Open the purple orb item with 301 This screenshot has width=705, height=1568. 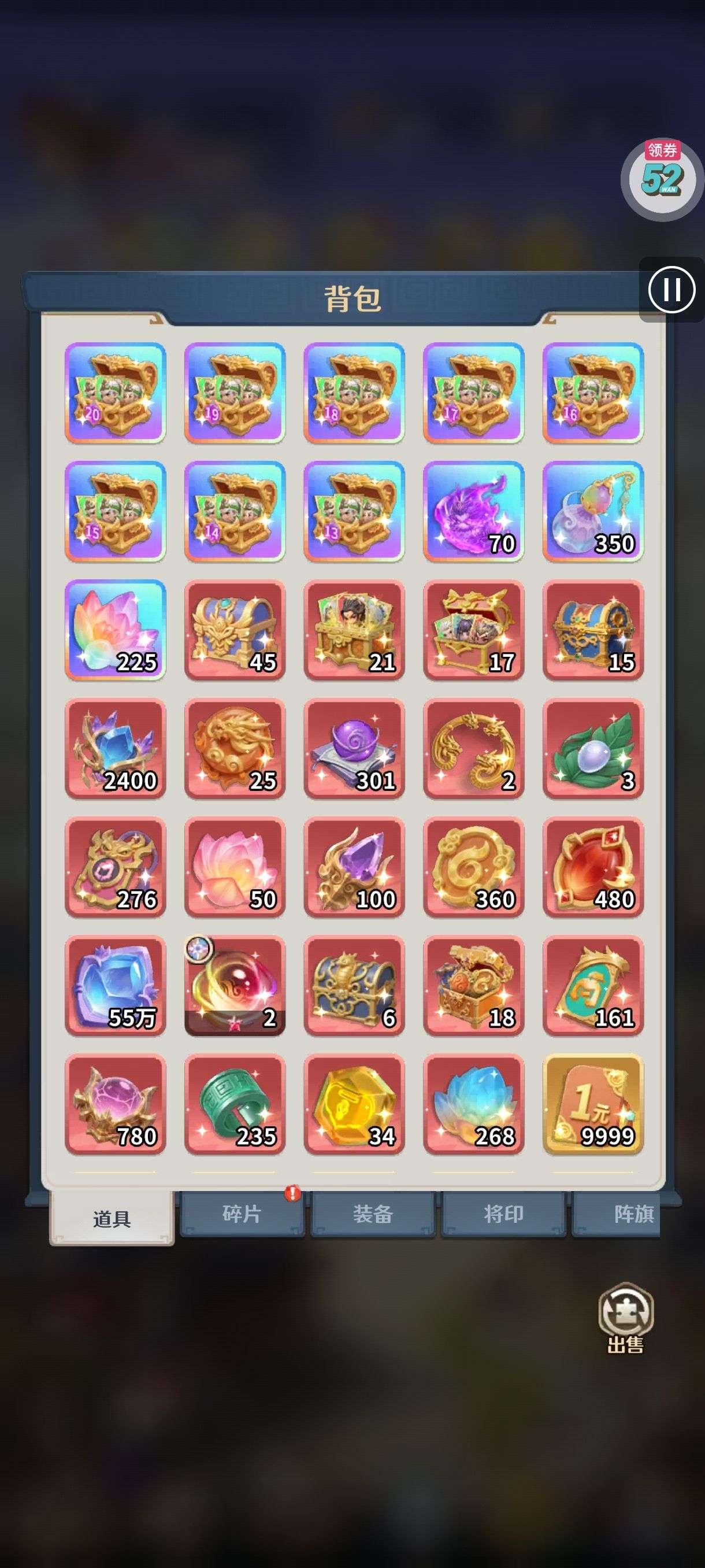point(354,749)
